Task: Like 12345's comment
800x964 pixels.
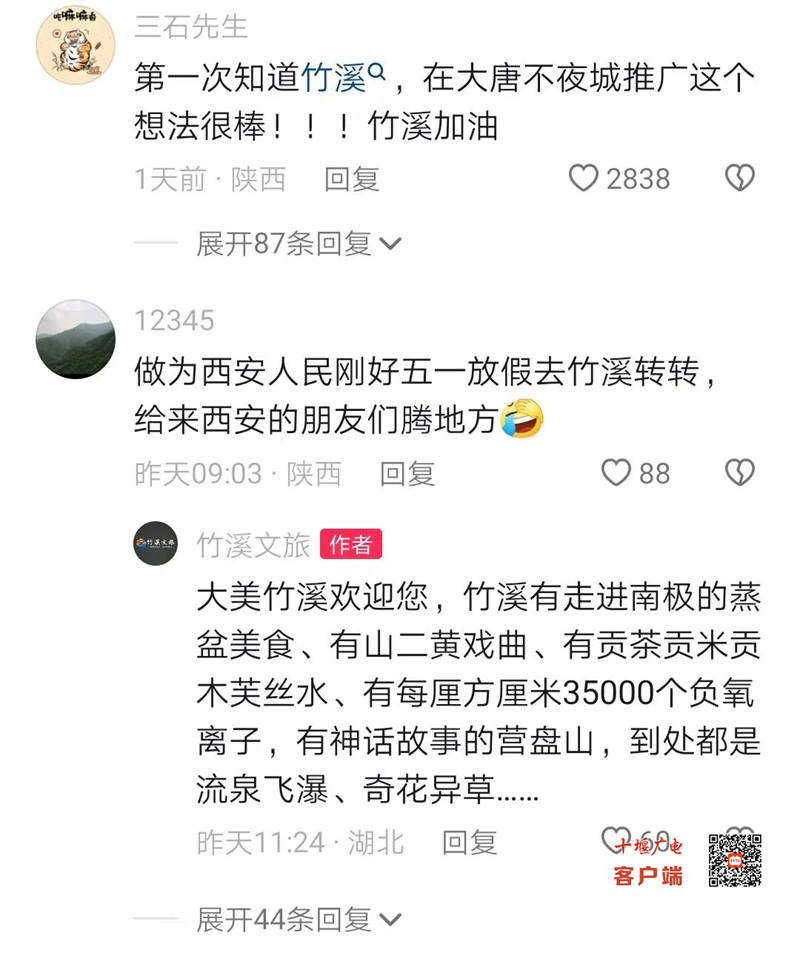Action: click(615, 473)
